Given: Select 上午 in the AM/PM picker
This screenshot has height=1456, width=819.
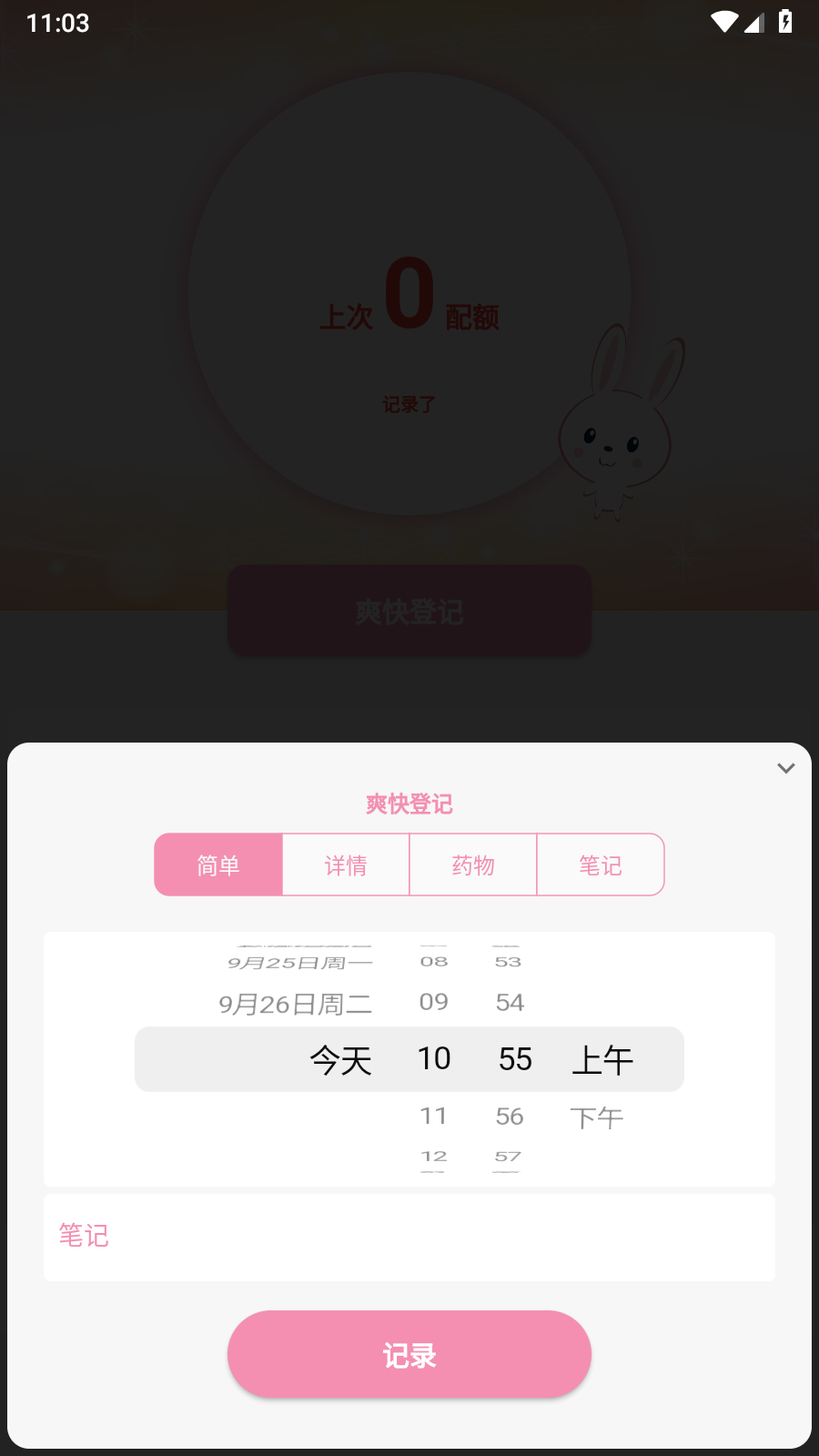Looking at the screenshot, I should 603,1059.
